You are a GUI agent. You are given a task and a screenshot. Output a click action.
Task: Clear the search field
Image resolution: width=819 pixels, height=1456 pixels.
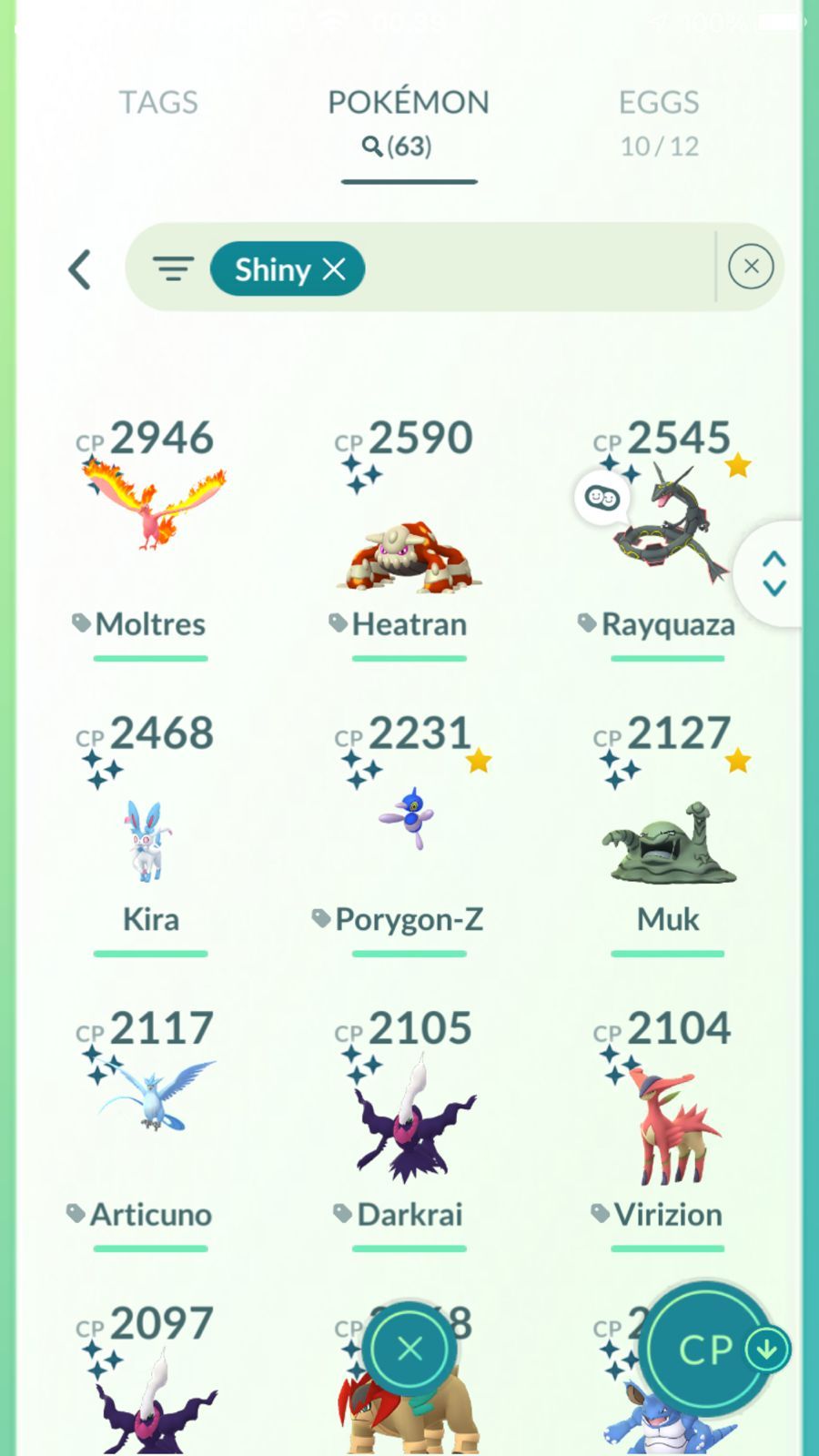[x=751, y=267]
